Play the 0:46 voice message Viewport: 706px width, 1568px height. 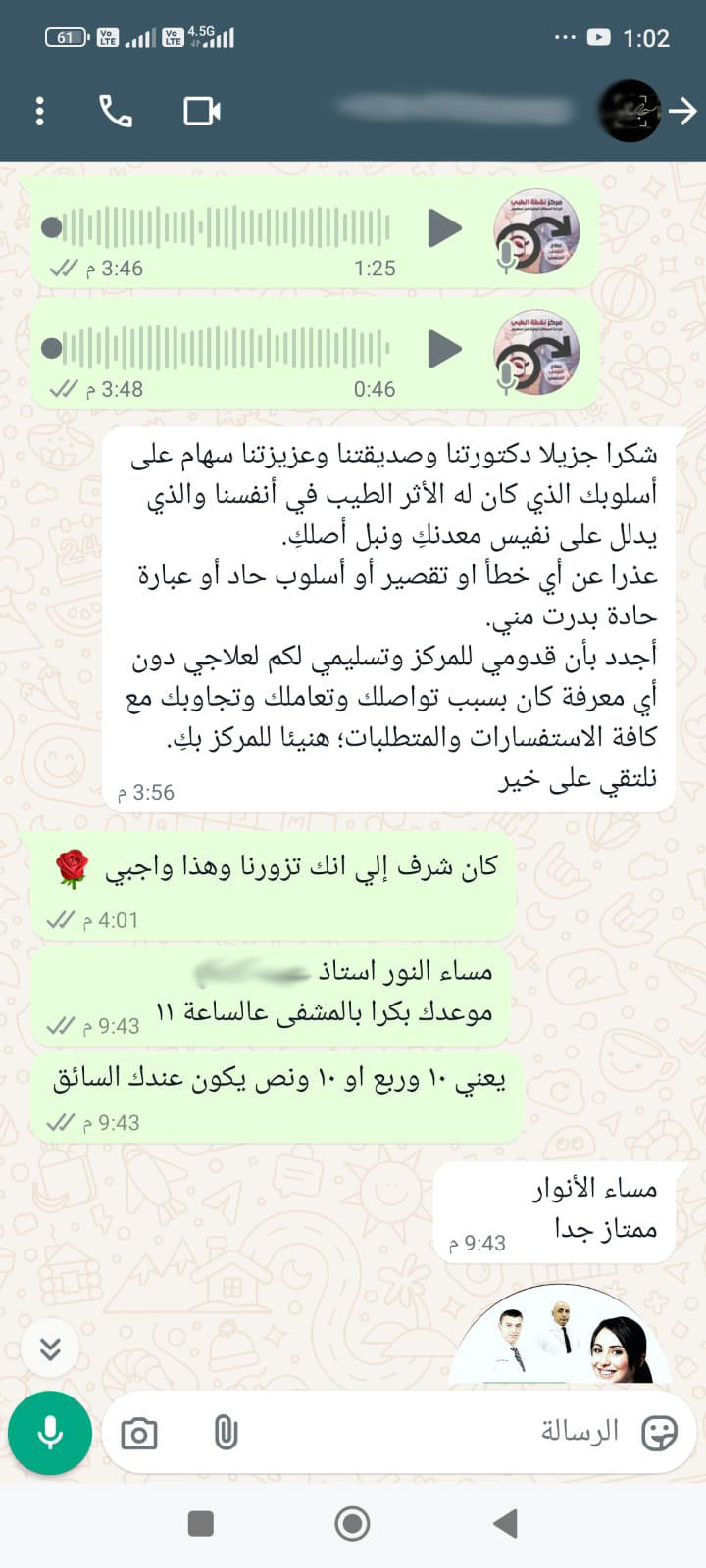444,349
